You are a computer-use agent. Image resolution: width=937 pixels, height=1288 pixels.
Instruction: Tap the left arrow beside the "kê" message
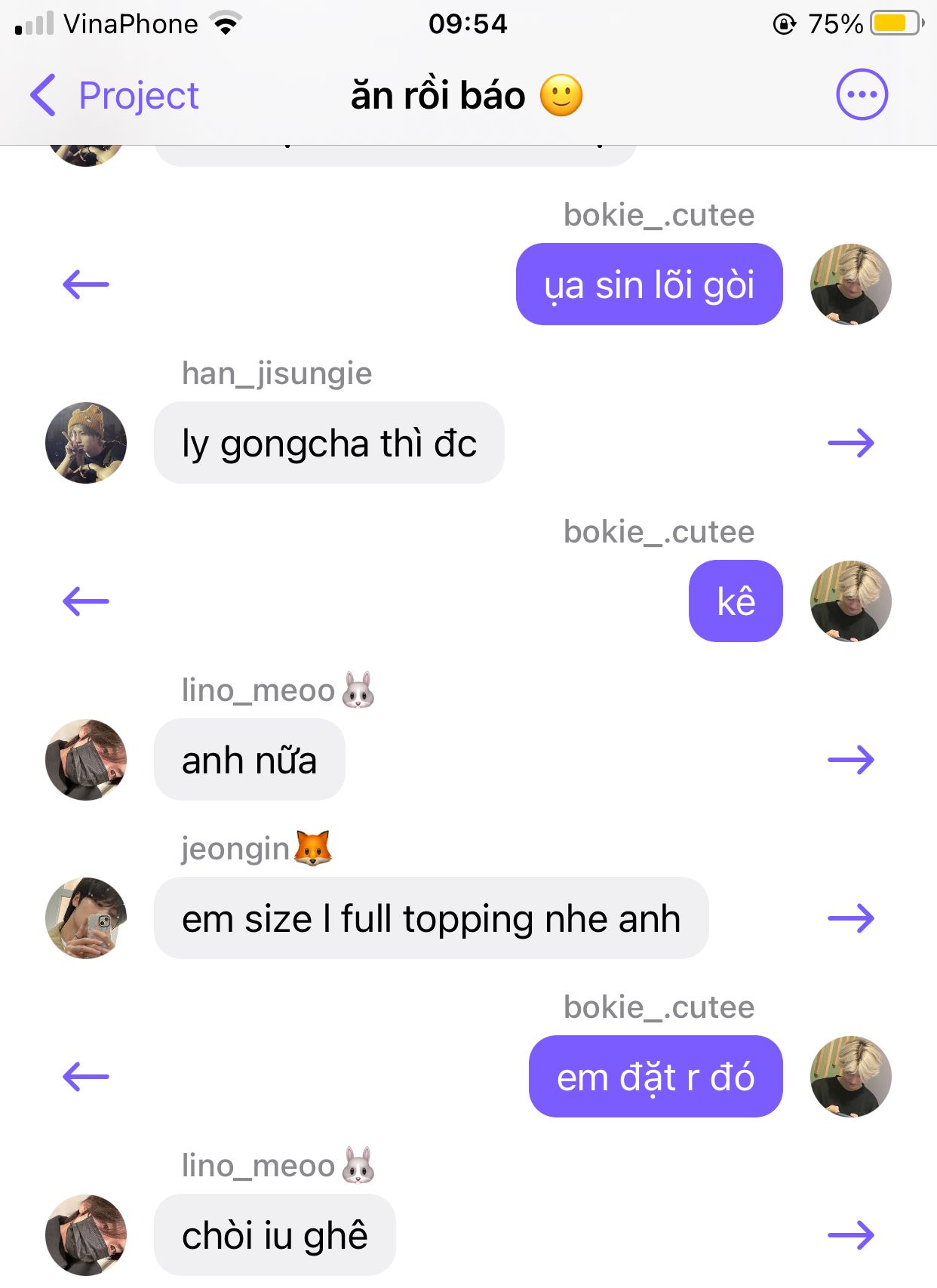point(86,601)
